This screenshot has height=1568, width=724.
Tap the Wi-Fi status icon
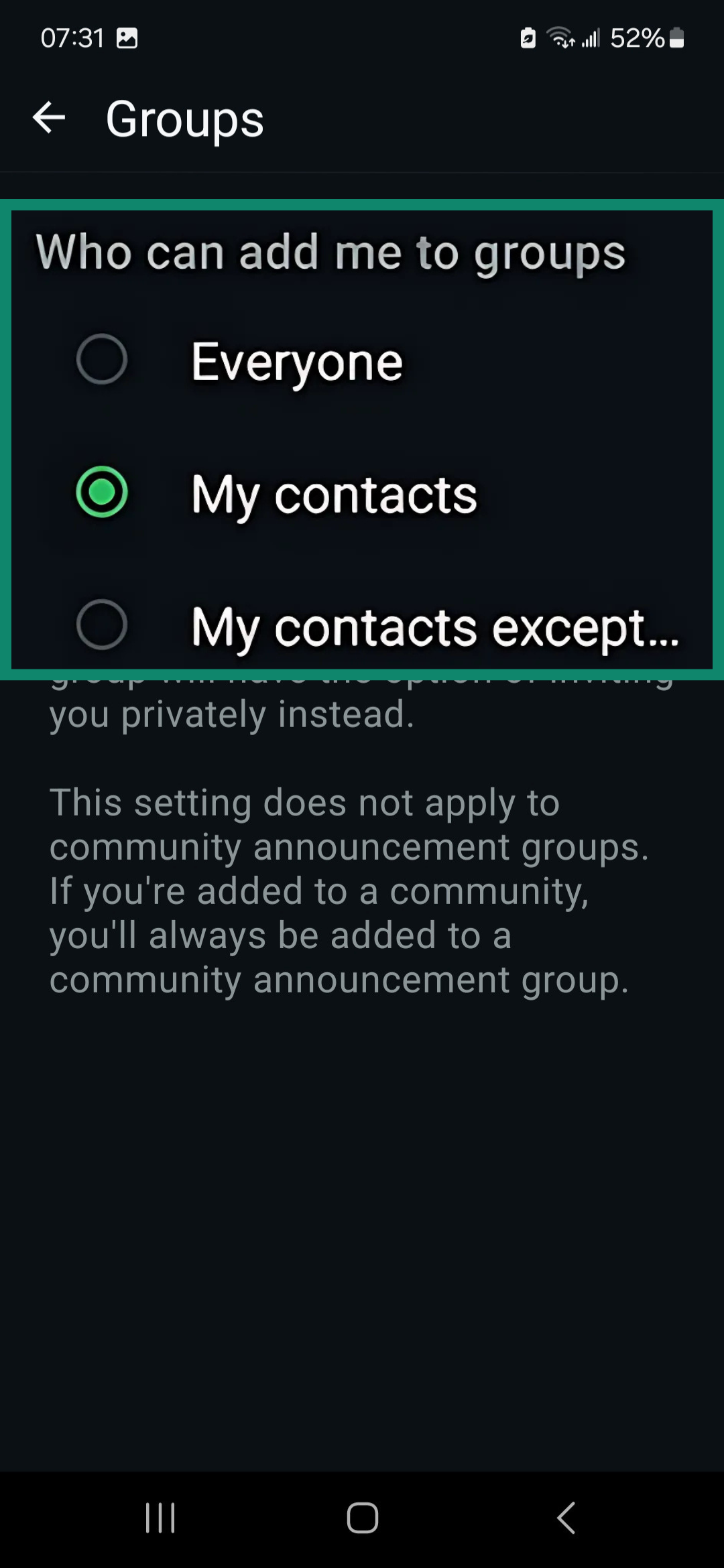click(560, 38)
